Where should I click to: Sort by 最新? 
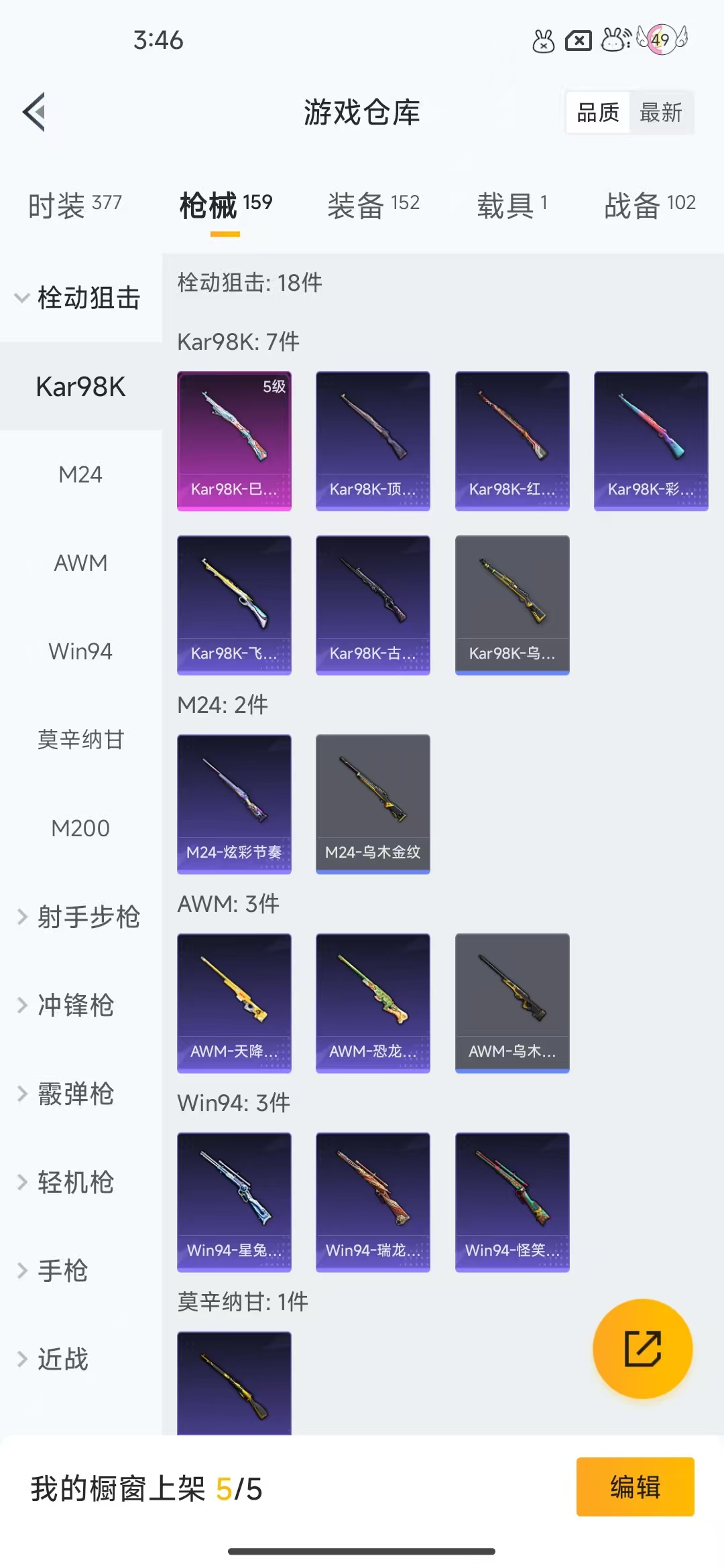click(x=660, y=113)
